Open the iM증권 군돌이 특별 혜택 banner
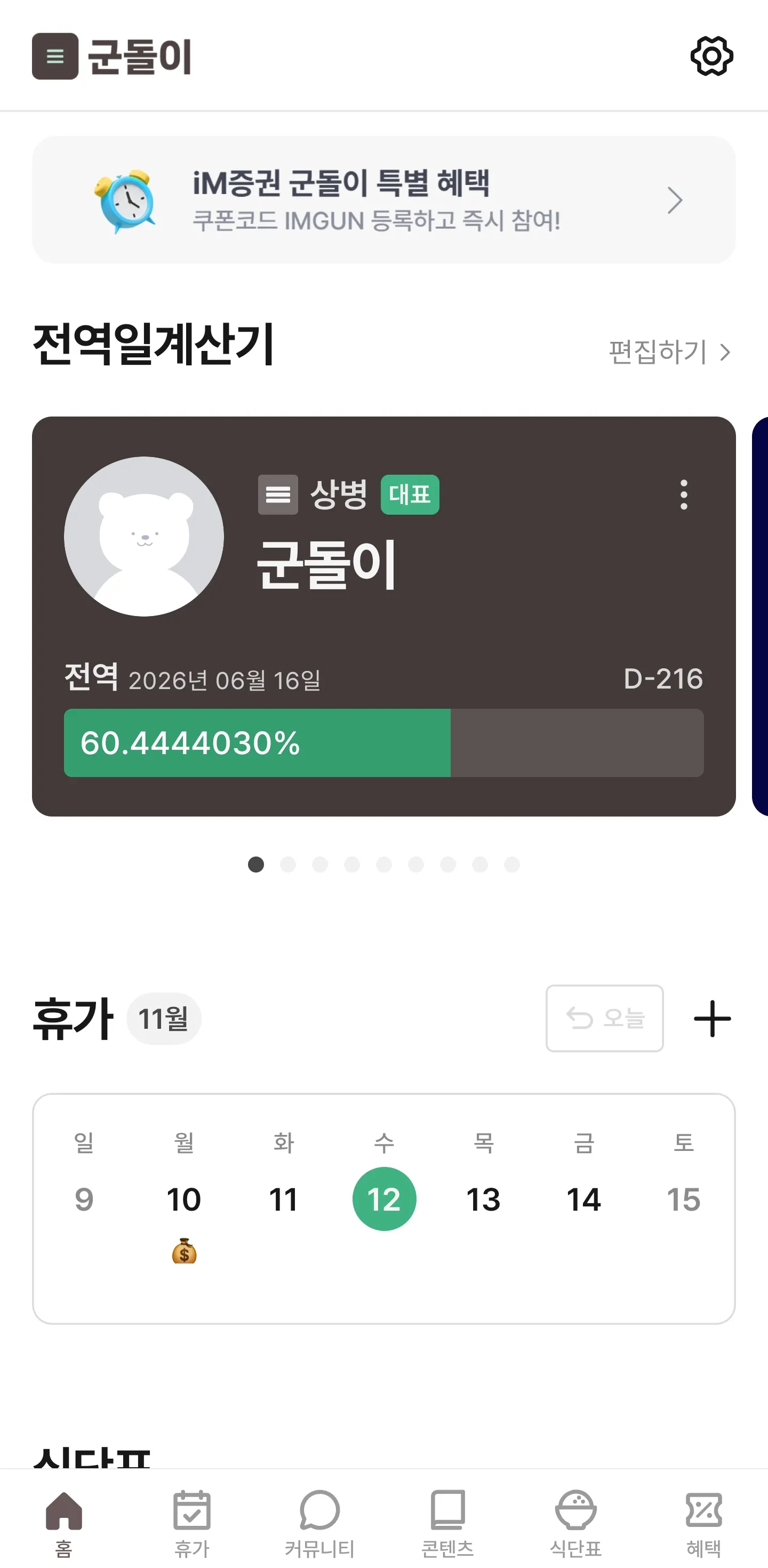 coord(383,199)
